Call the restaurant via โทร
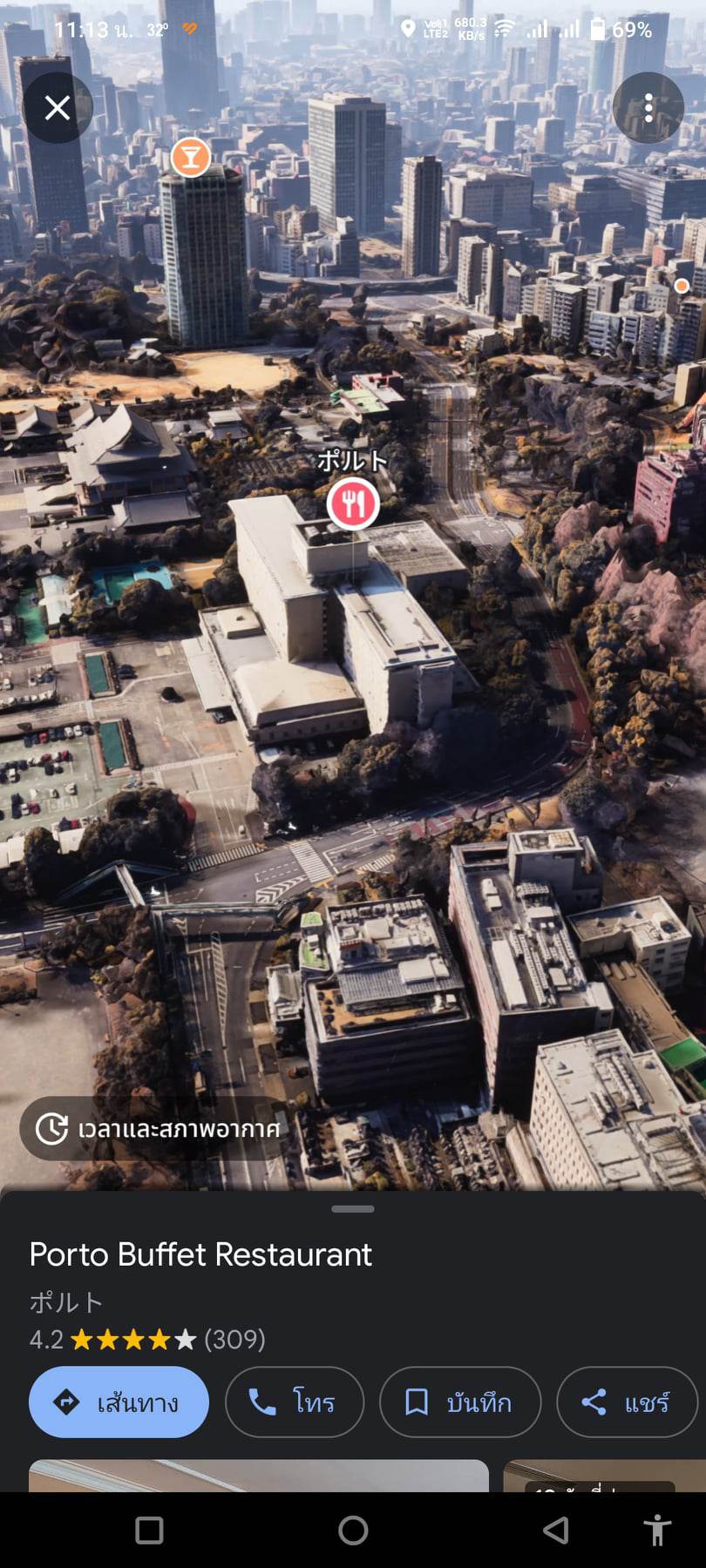Image resolution: width=706 pixels, height=1568 pixels. 294,1402
